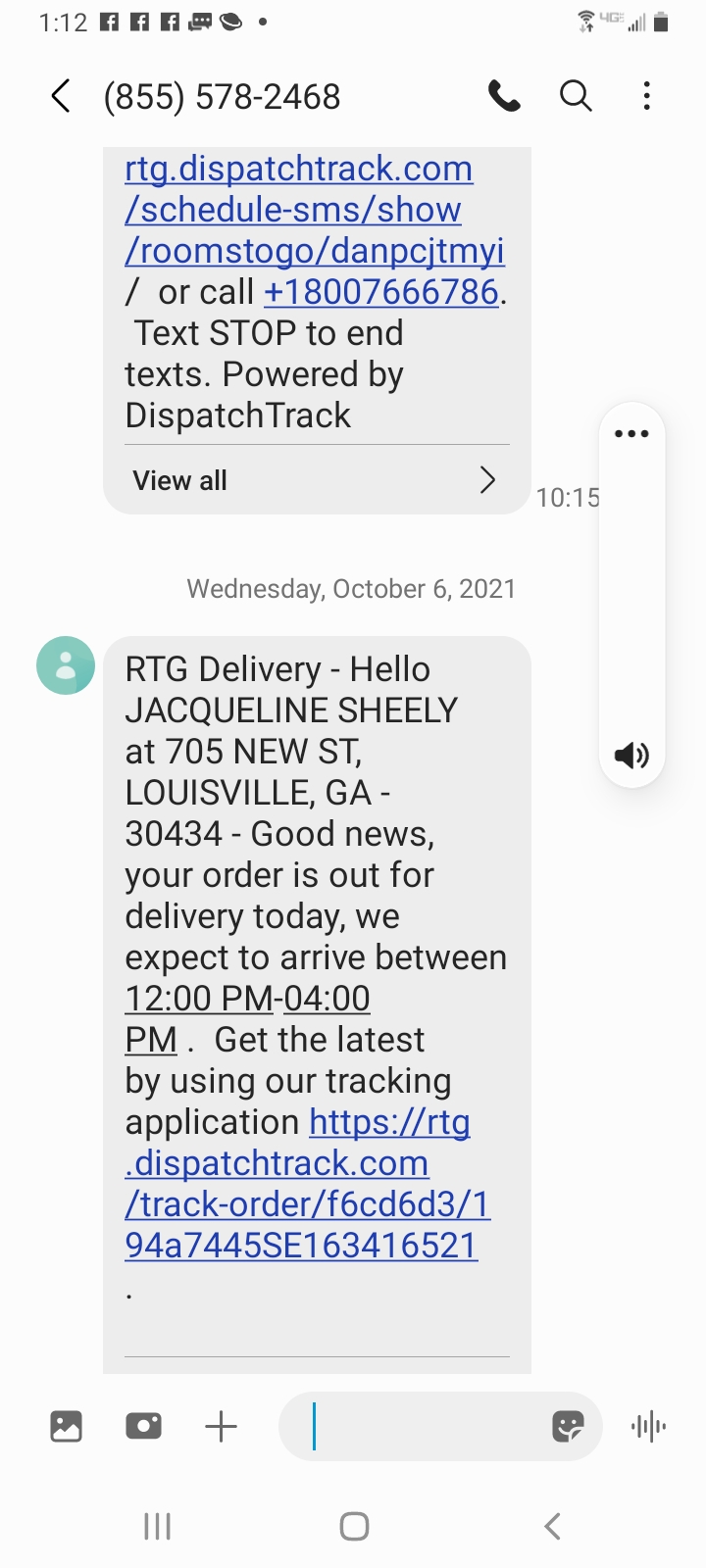Tap the +18007666786 phone number link
Viewport: 706px width, 1568px height.
click(380, 292)
